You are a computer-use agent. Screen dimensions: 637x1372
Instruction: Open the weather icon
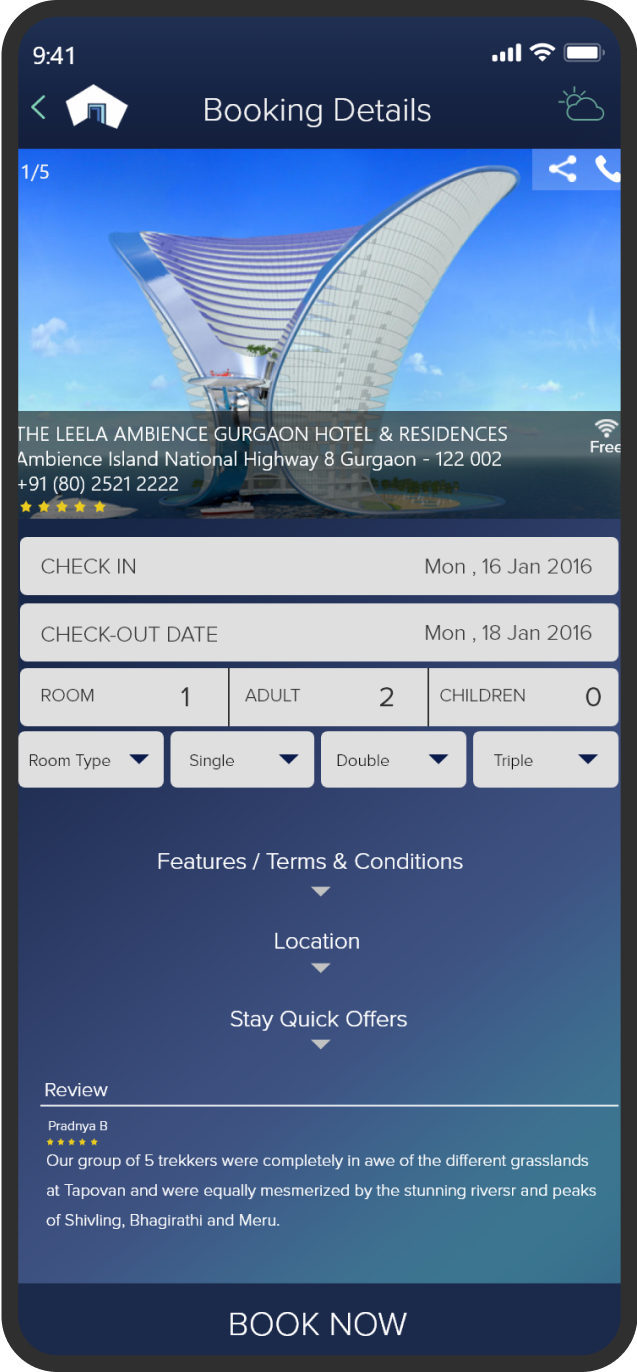point(581,106)
